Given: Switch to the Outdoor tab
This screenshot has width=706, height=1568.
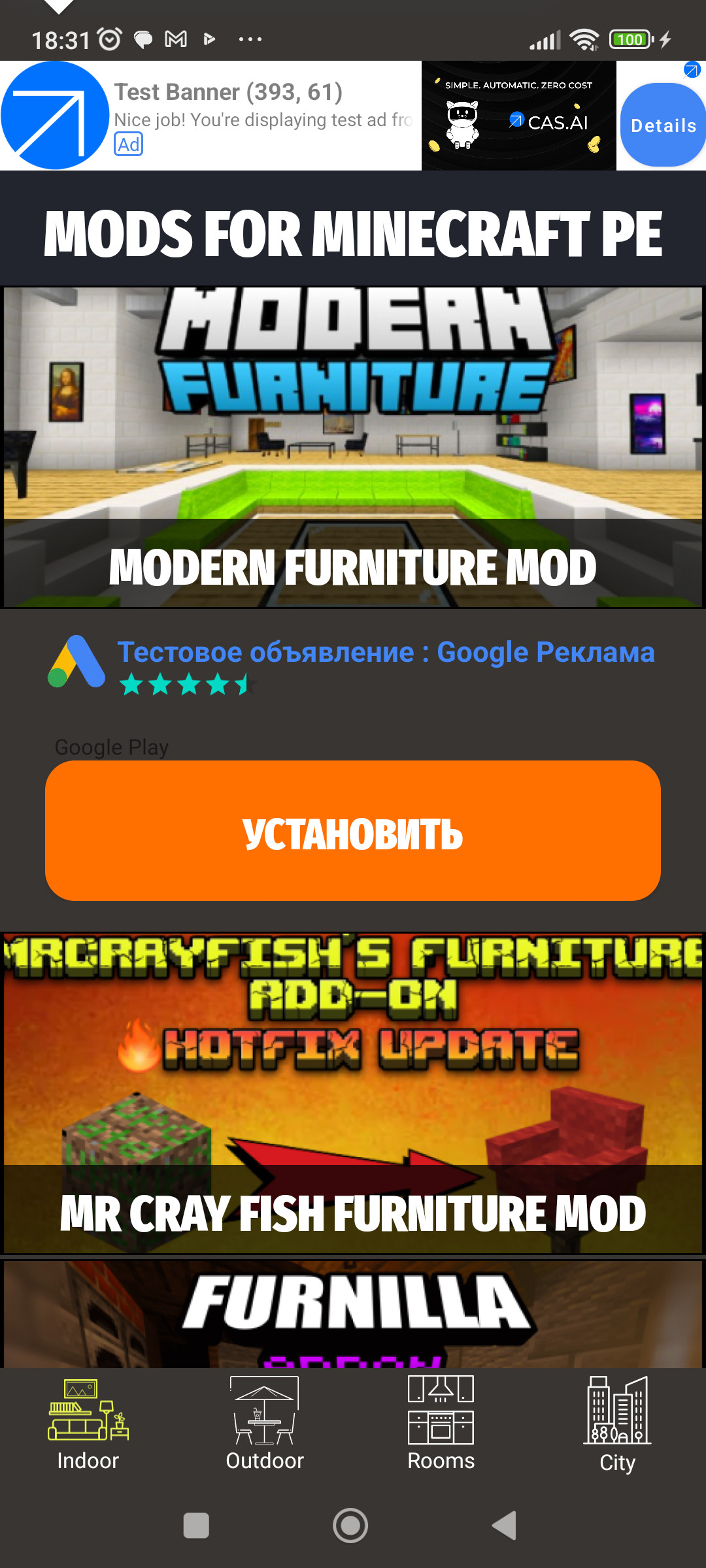Looking at the screenshot, I should 265,1424.
